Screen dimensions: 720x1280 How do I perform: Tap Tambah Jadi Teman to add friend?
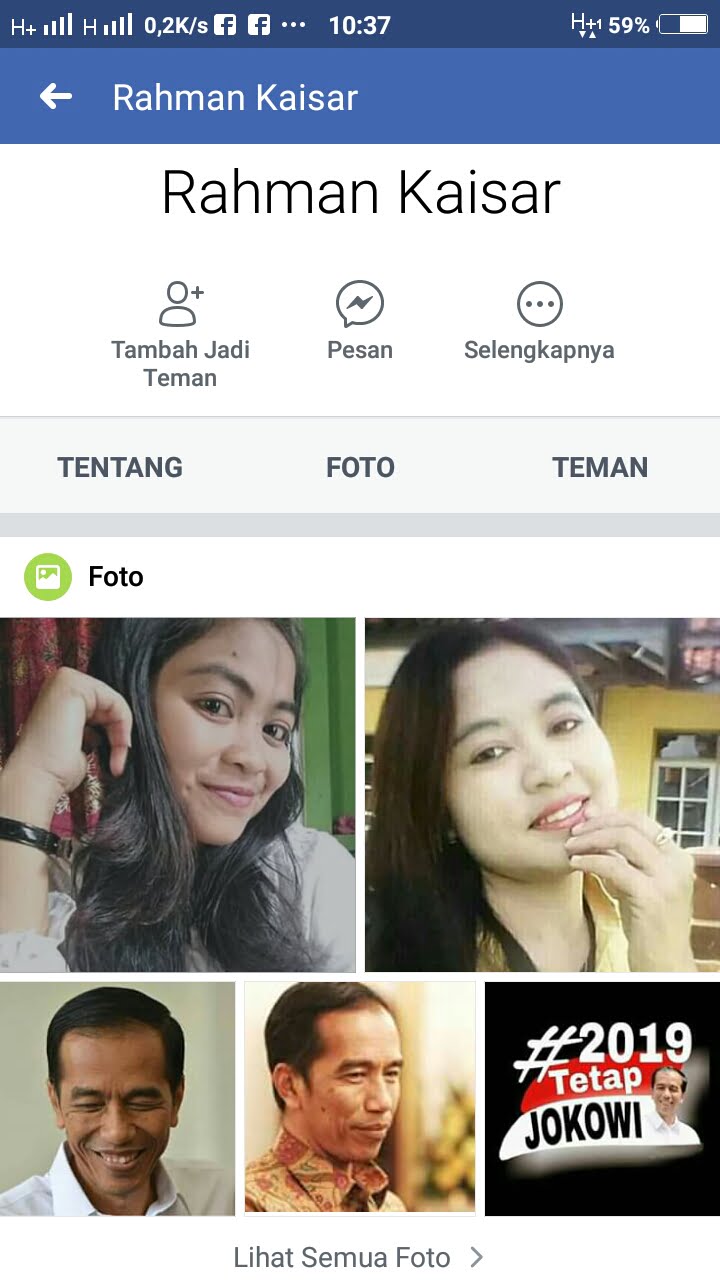180,334
